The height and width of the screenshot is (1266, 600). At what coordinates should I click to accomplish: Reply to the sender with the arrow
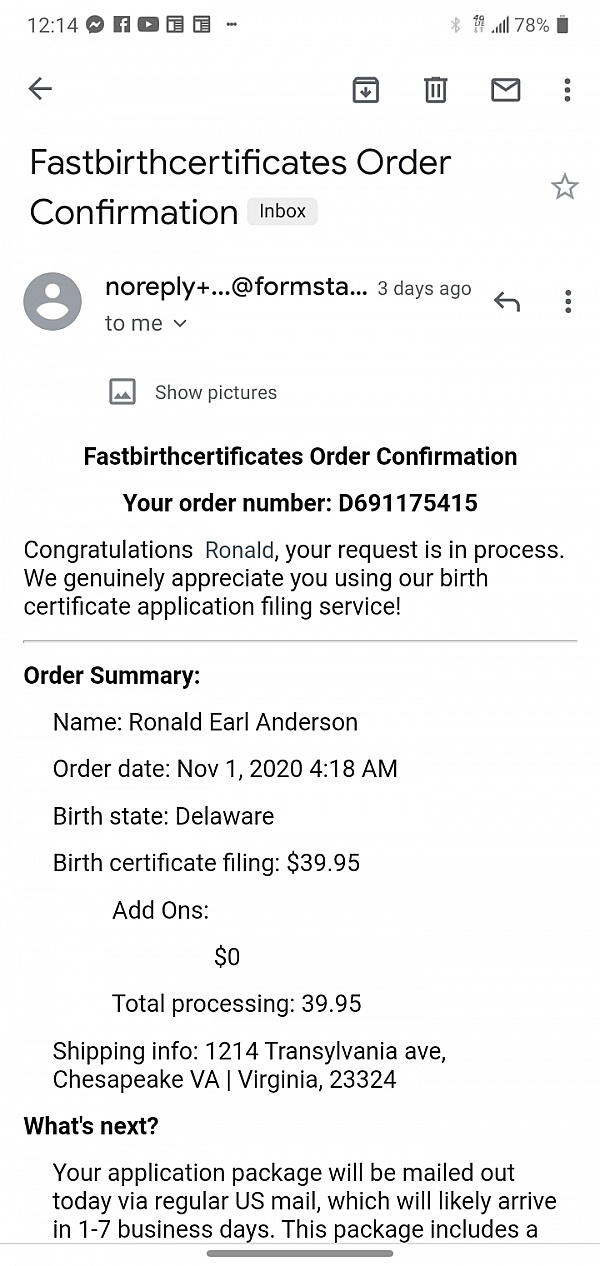507,302
